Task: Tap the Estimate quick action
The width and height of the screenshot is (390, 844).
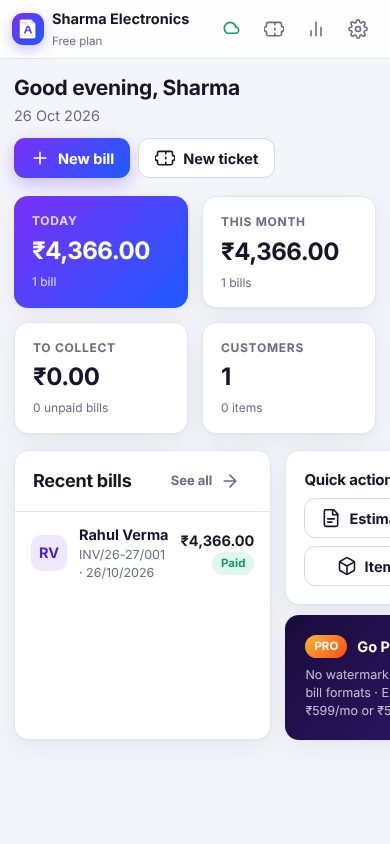Action: point(347,518)
